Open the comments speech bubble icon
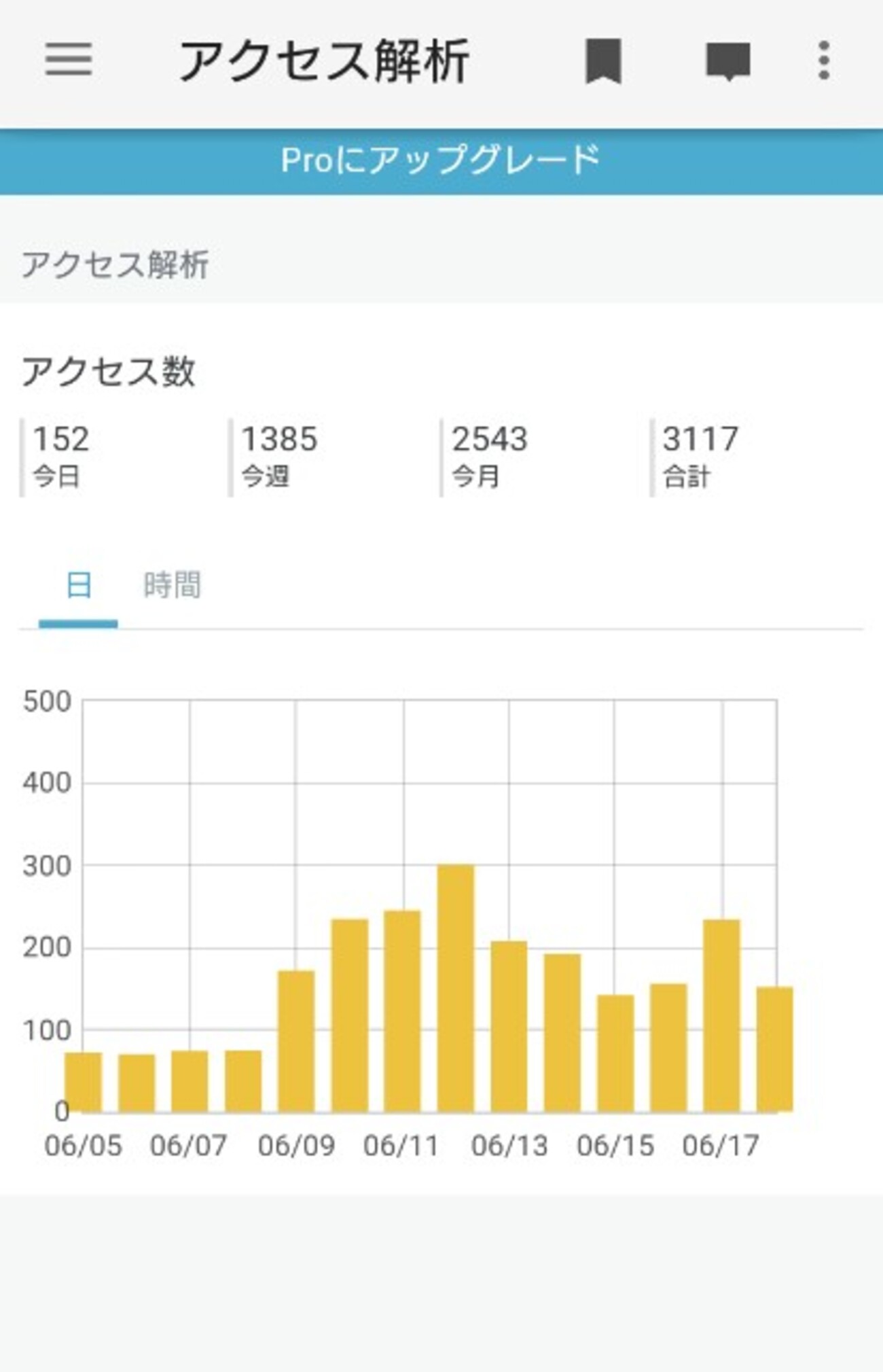The width and height of the screenshot is (883, 1372). (727, 61)
